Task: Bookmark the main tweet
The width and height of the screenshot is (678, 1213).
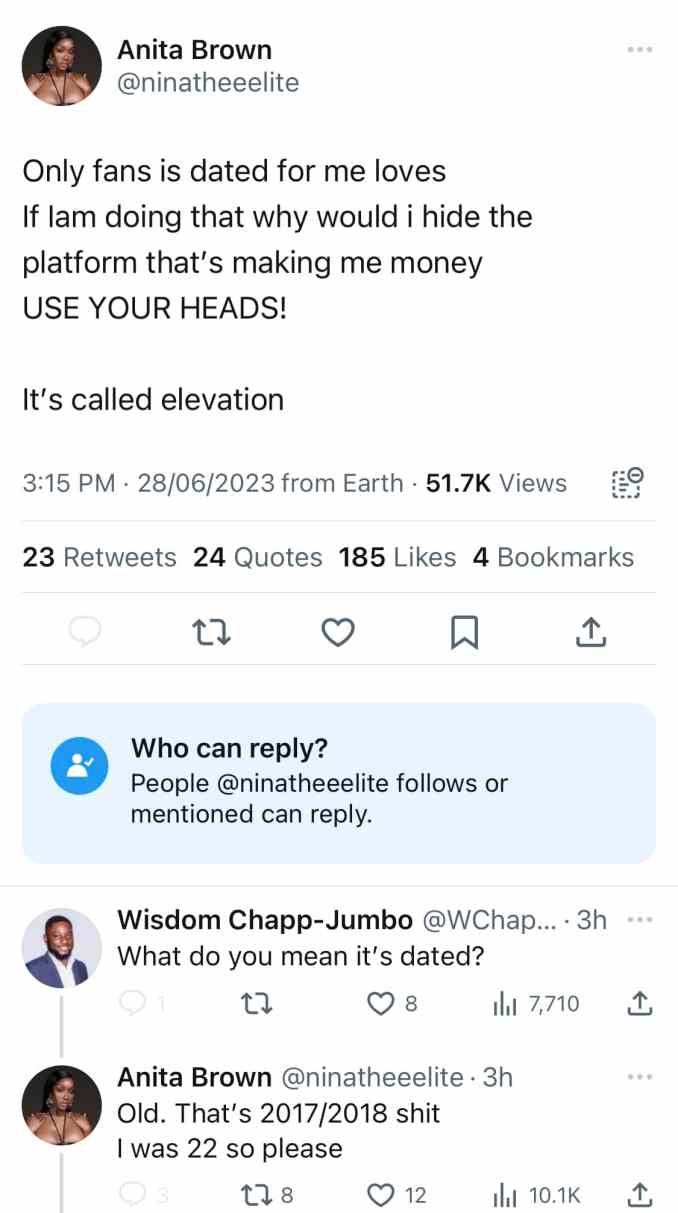Action: [x=464, y=631]
